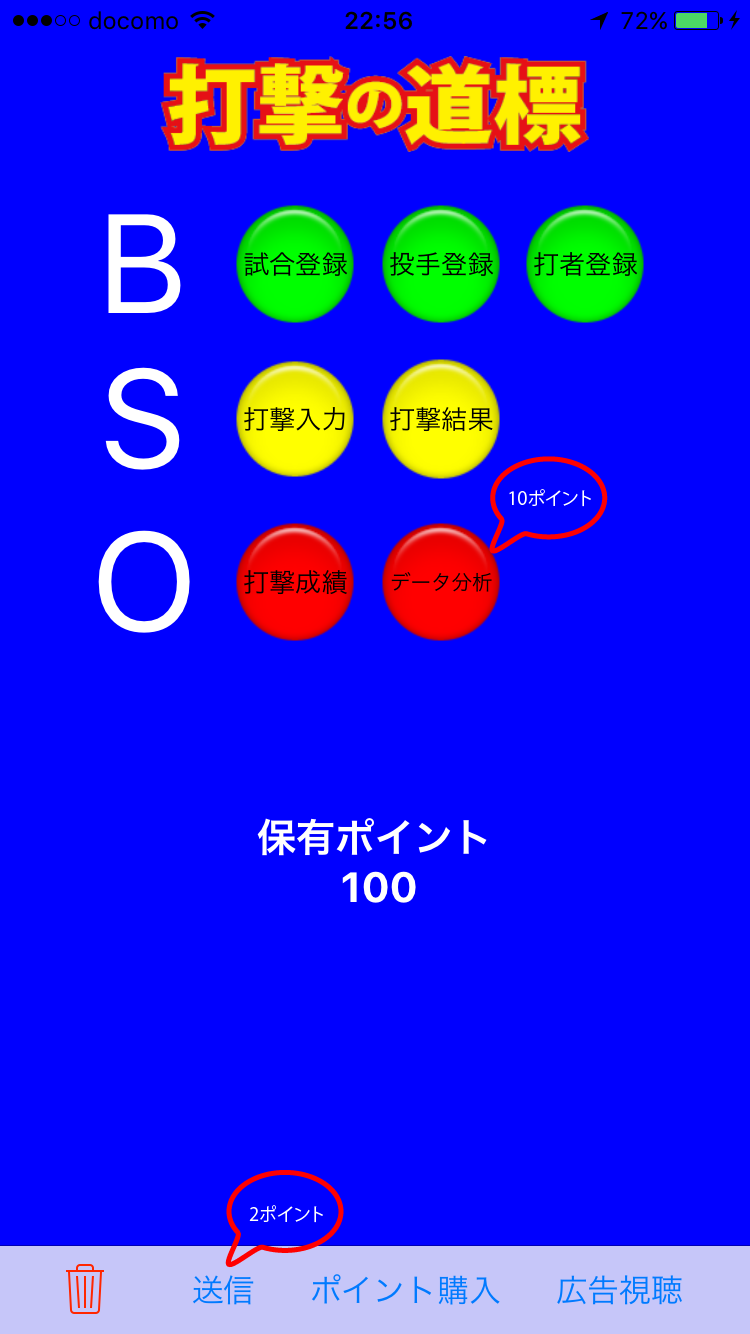Open the red 打撃成績 button
Viewport: 750px width, 1334px height.
point(295,582)
